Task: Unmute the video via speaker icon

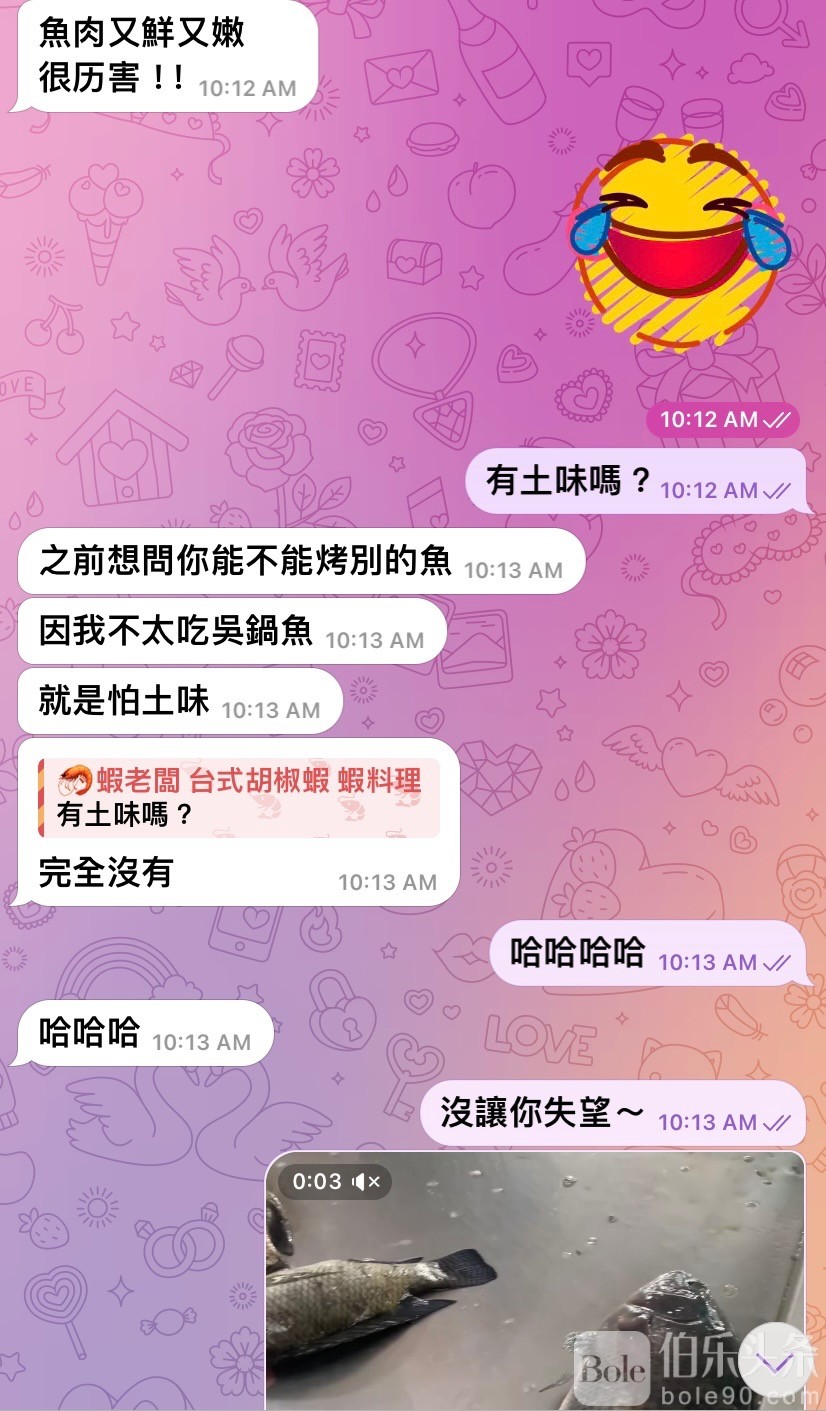Action: 365,1182
